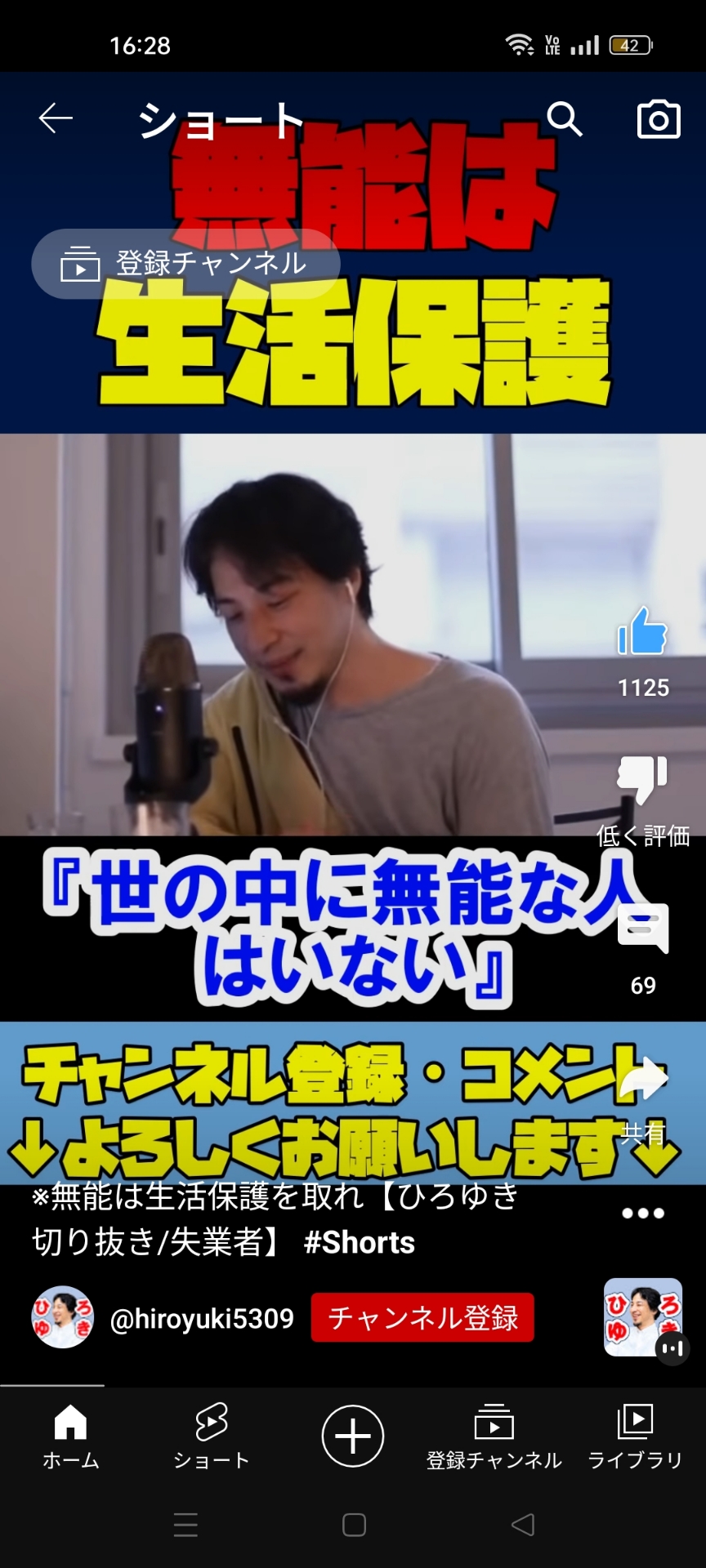Open @hiroyuki5309 channel profile
Viewport: 706px width, 1568px height.
(201, 1318)
